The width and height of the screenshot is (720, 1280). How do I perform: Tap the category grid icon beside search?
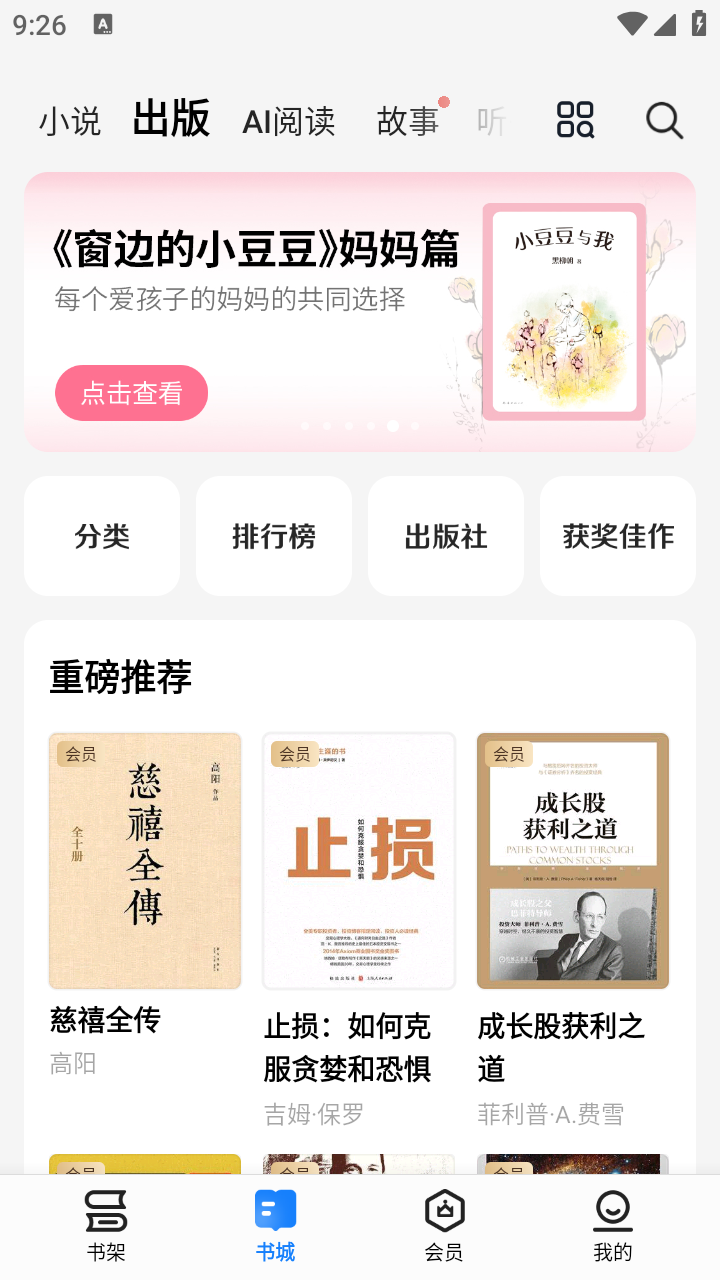point(575,119)
